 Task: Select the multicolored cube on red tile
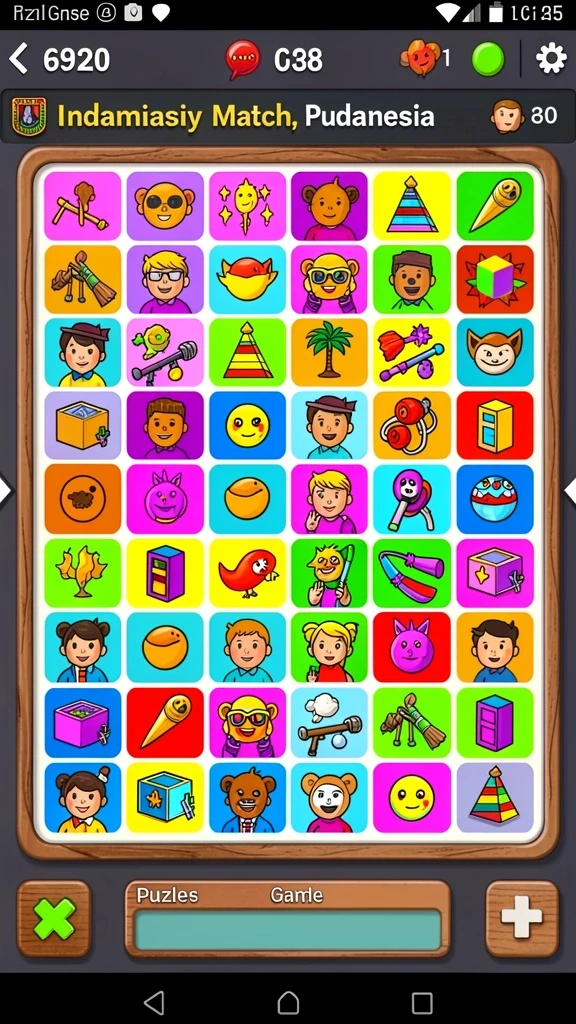coord(495,279)
